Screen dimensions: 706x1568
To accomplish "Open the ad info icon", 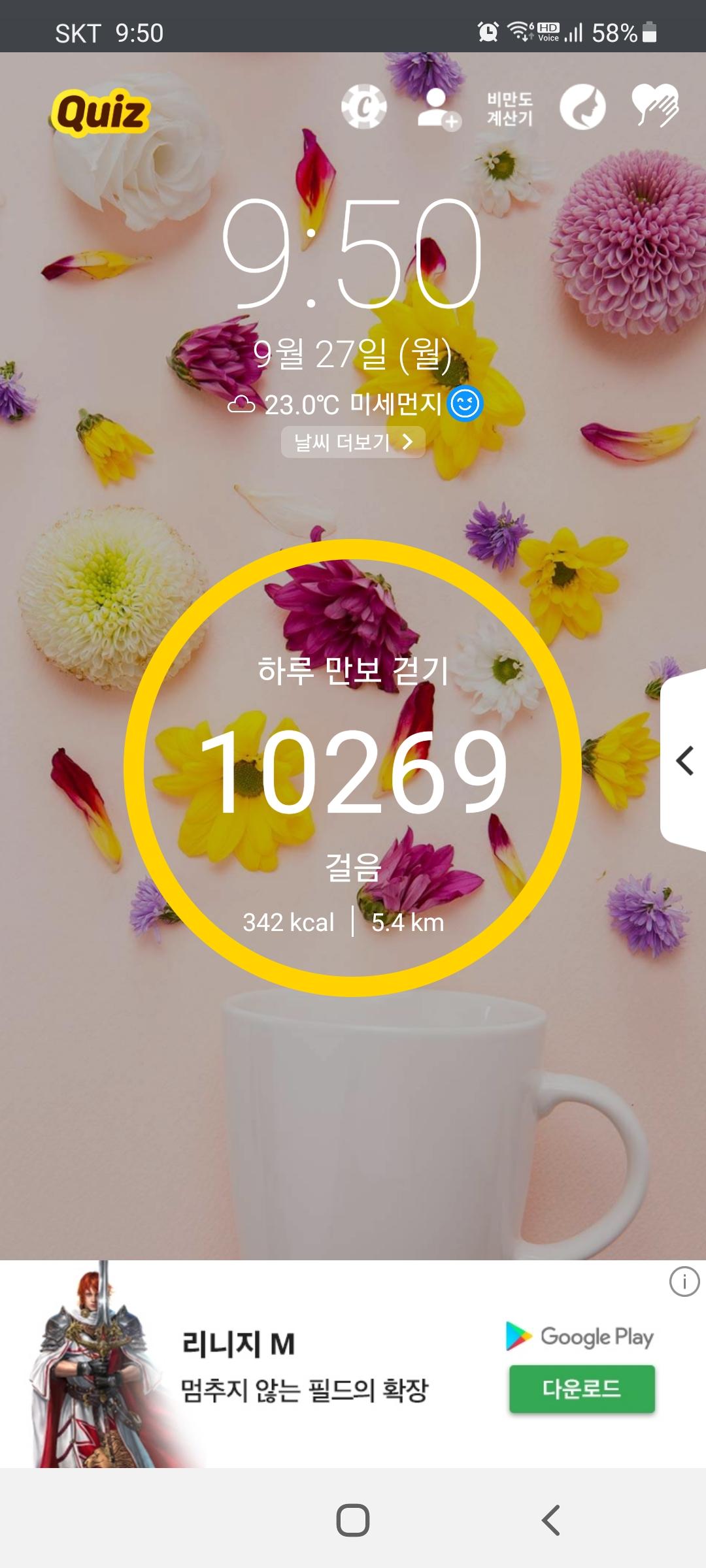I will click(x=684, y=1282).
